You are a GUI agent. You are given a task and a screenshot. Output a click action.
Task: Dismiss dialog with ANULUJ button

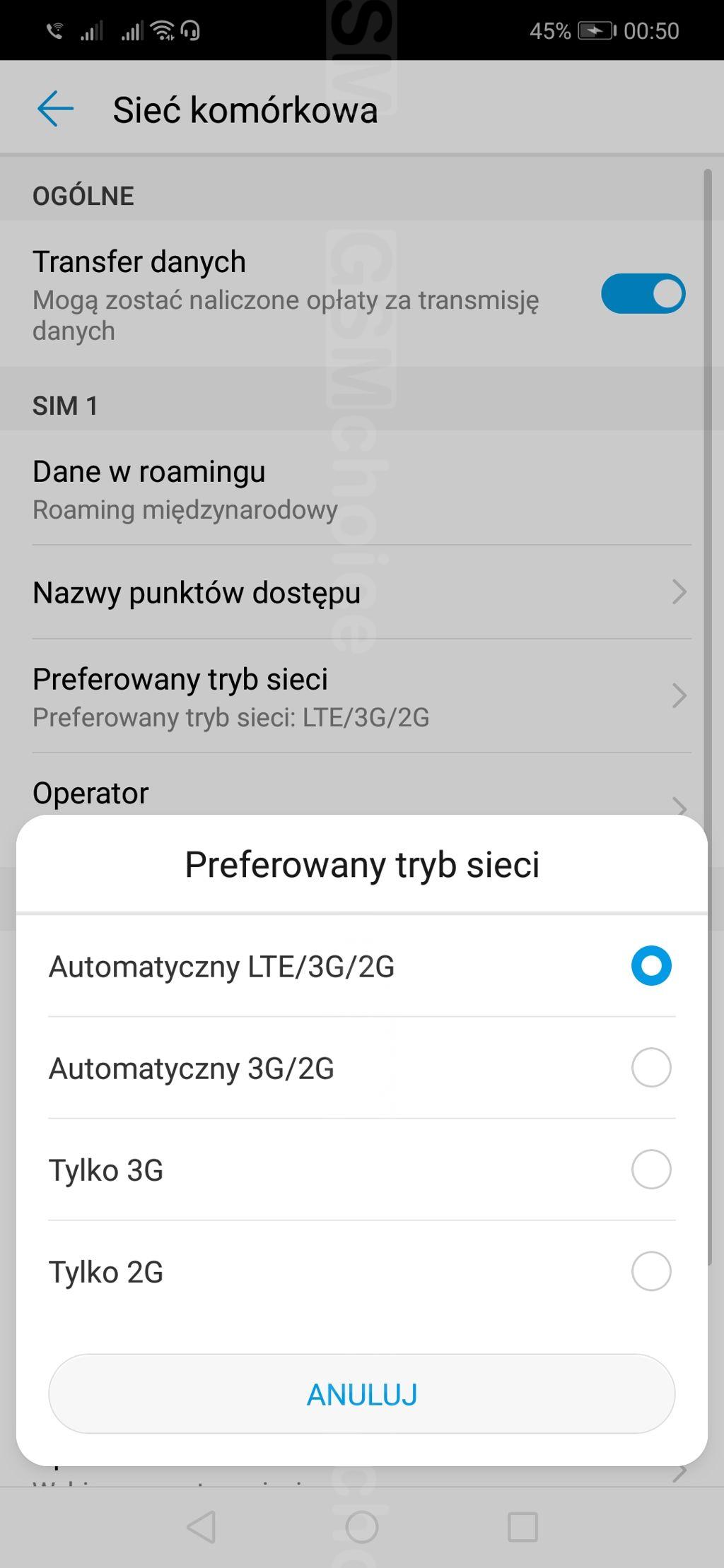(361, 1394)
